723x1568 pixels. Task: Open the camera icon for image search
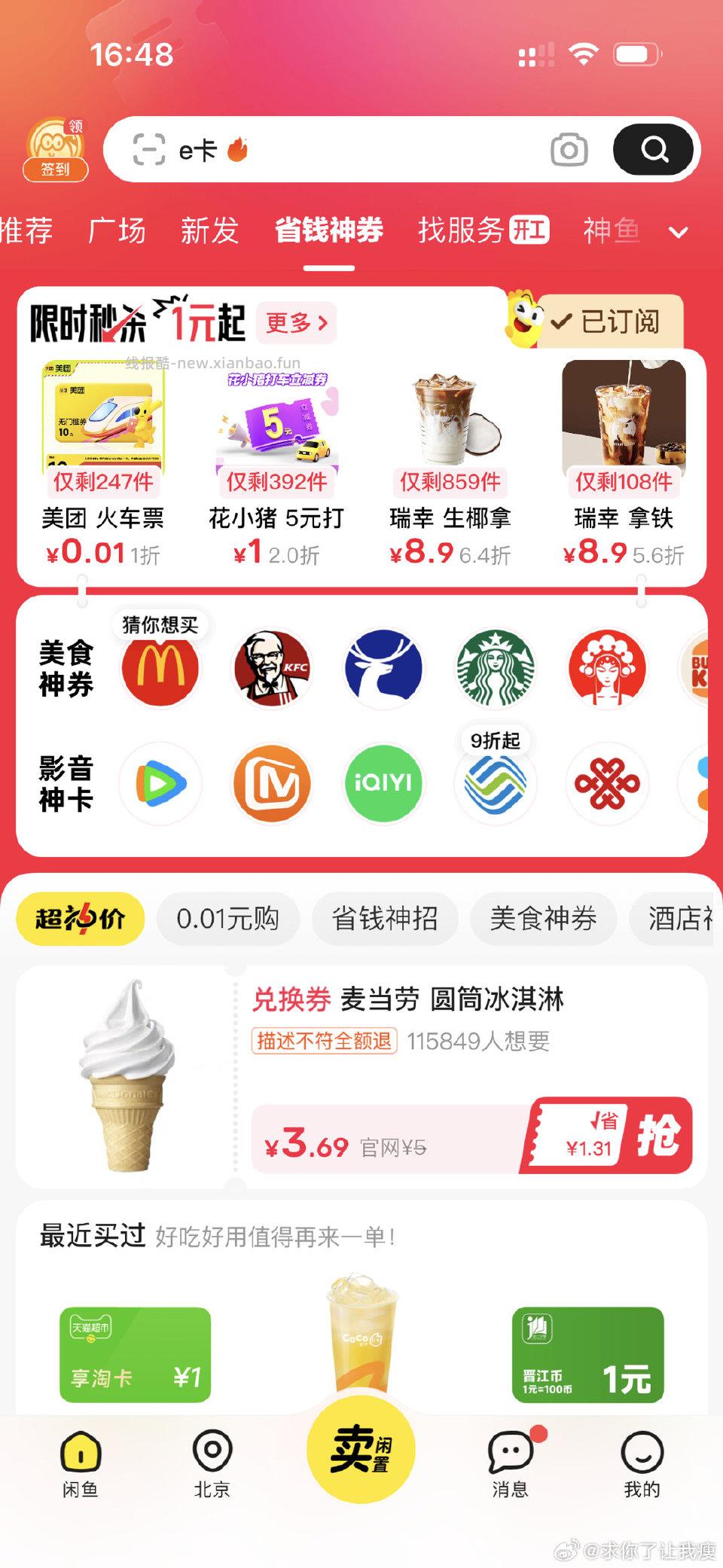[569, 149]
